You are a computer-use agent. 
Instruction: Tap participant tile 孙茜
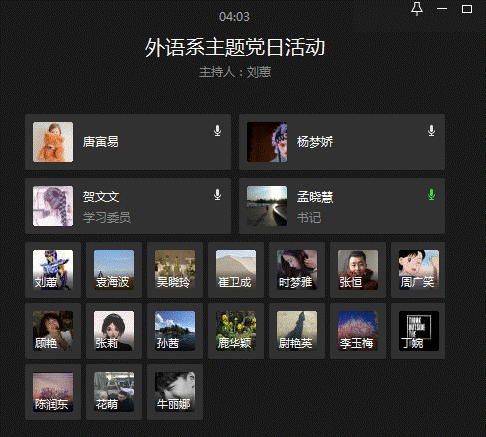(175, 331)
